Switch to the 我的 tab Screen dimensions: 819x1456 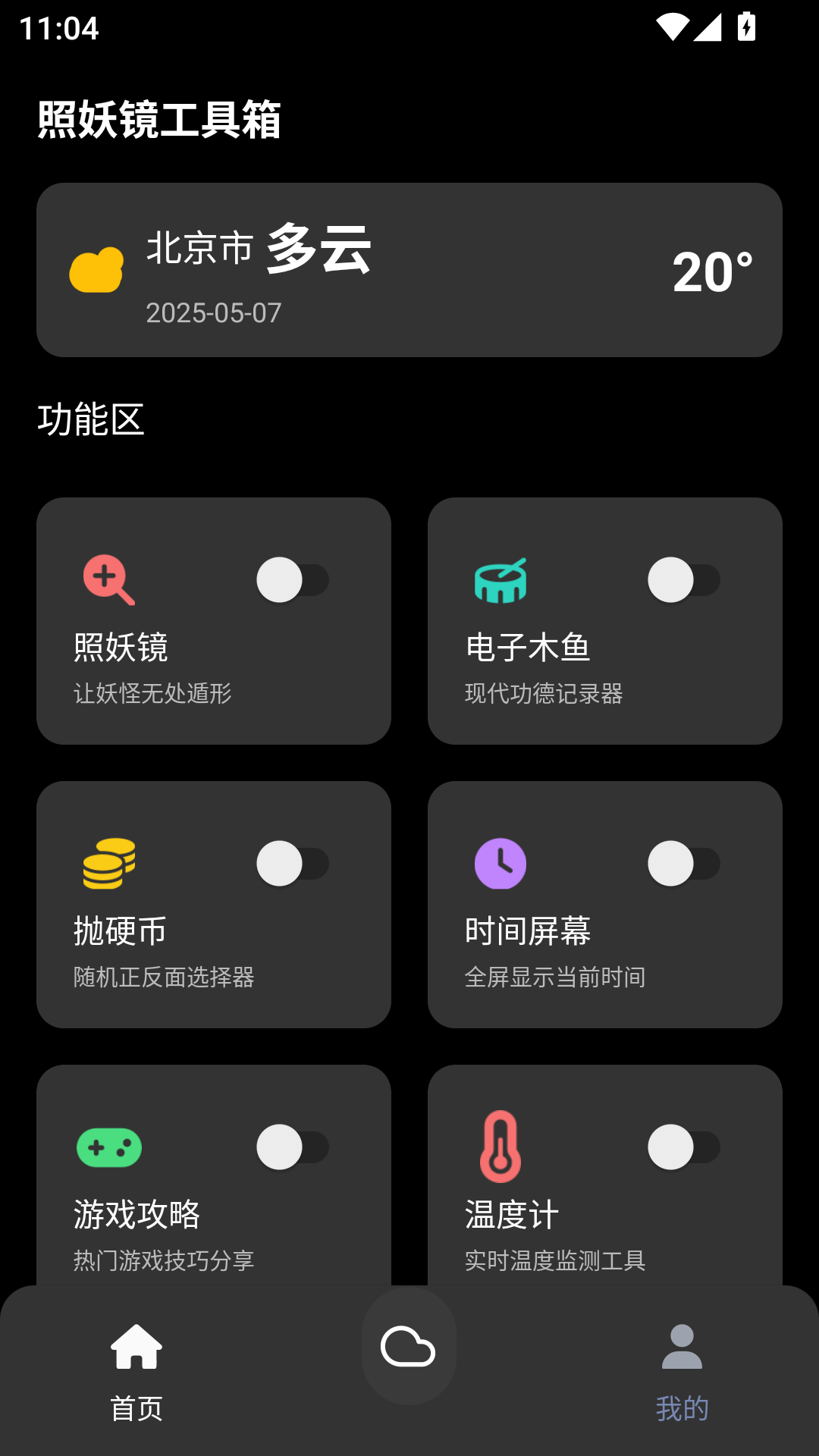pyautogui.click(x=682, y=1408)
